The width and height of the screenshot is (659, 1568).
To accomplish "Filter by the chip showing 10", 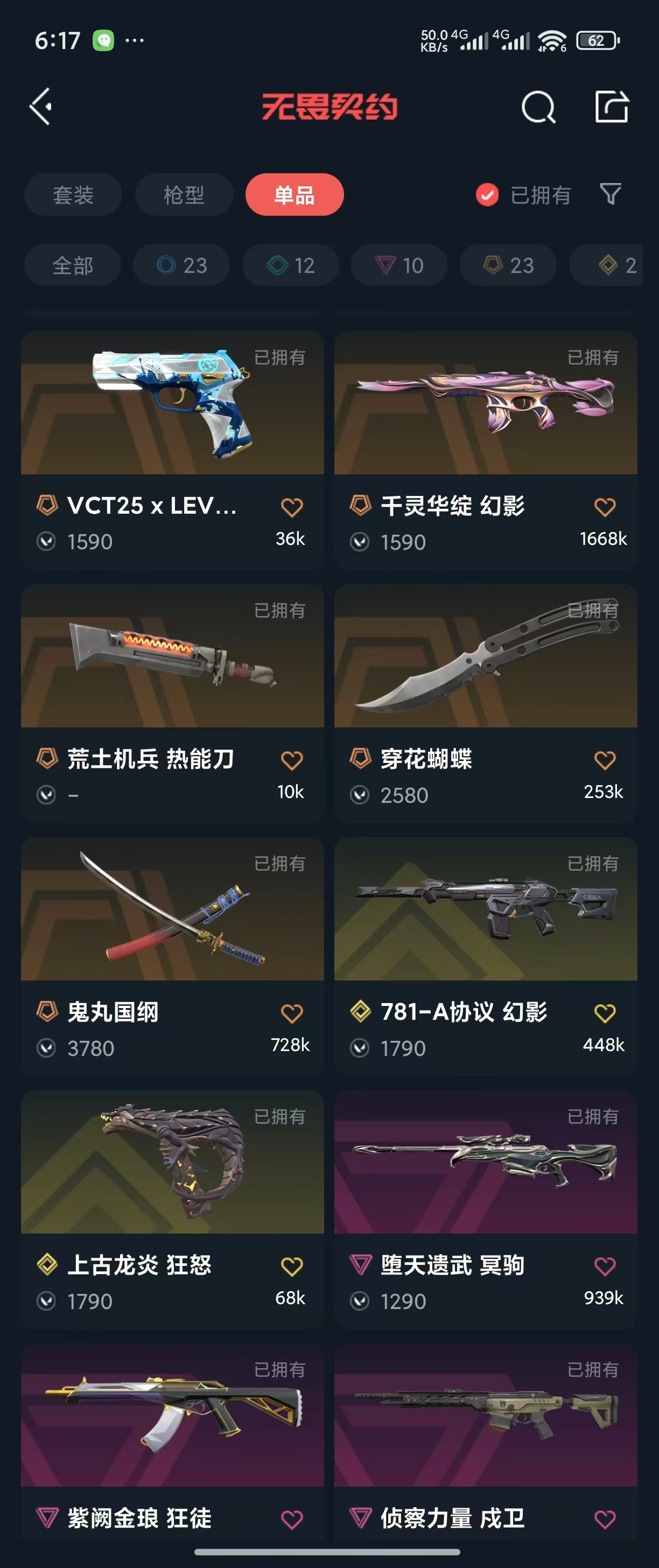I will click(x=399, y=265).
